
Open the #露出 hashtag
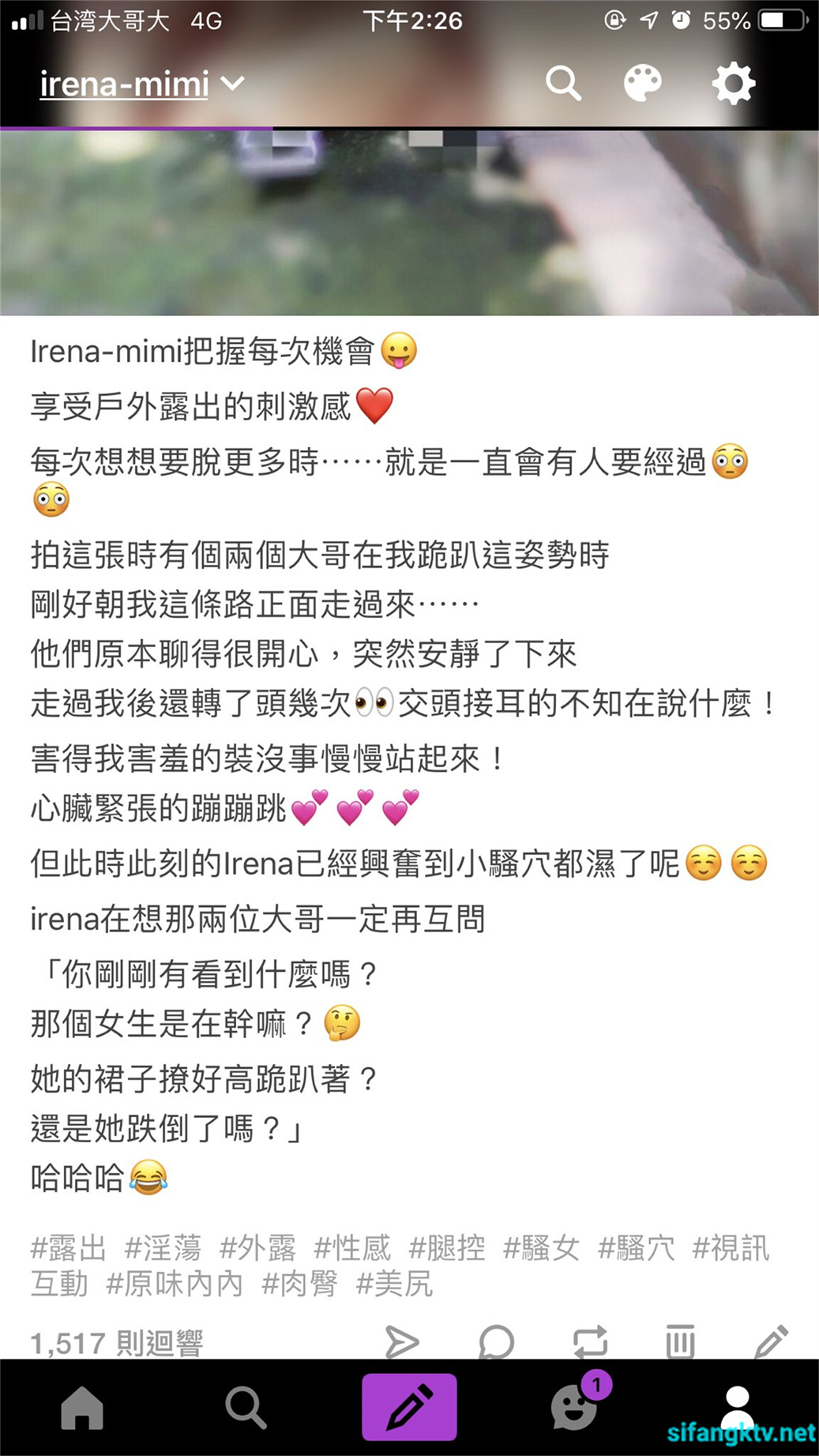tap(68, 1248)
